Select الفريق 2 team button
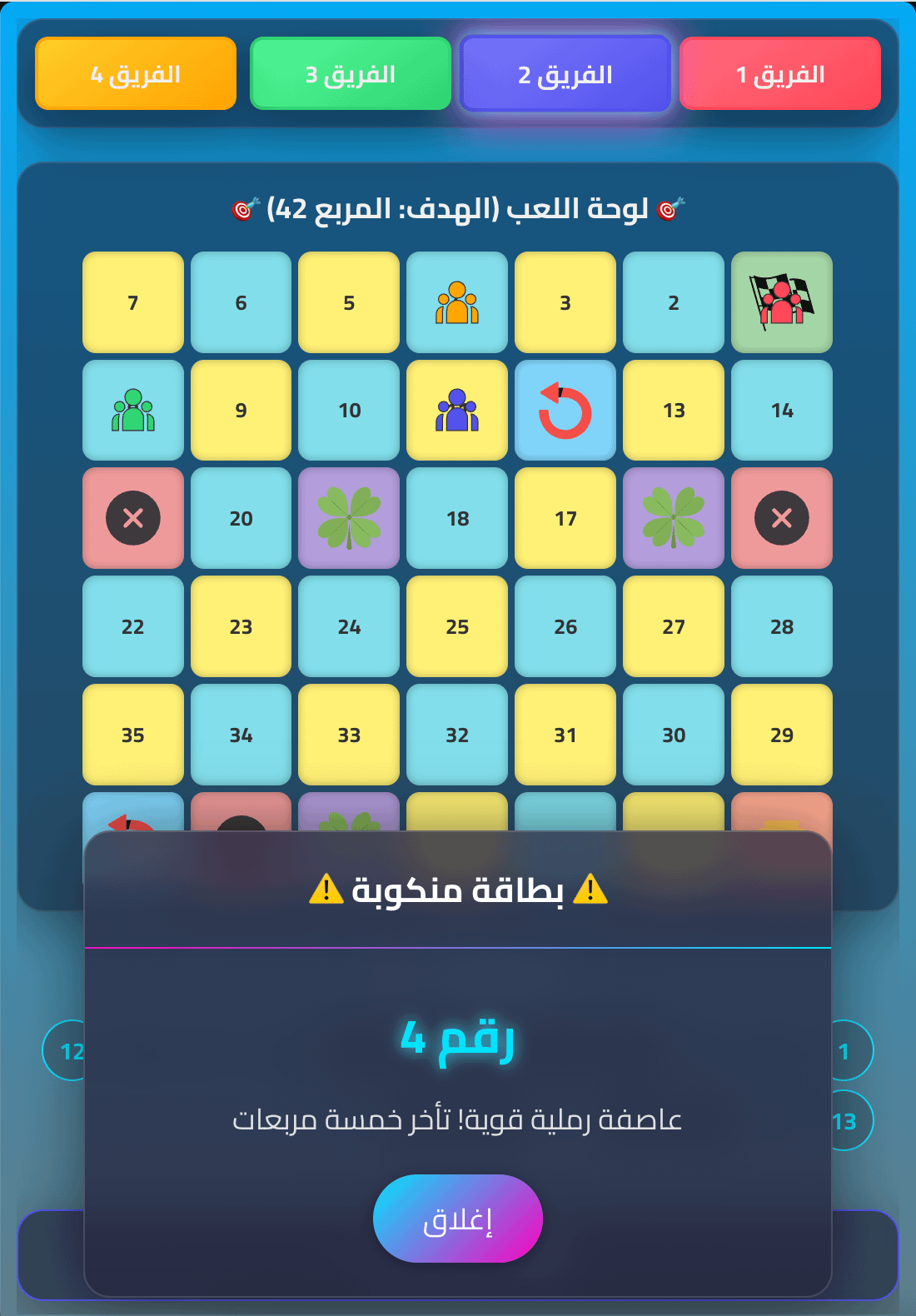The width and height of the screenshot is (916, 1316). coord(565,74)
